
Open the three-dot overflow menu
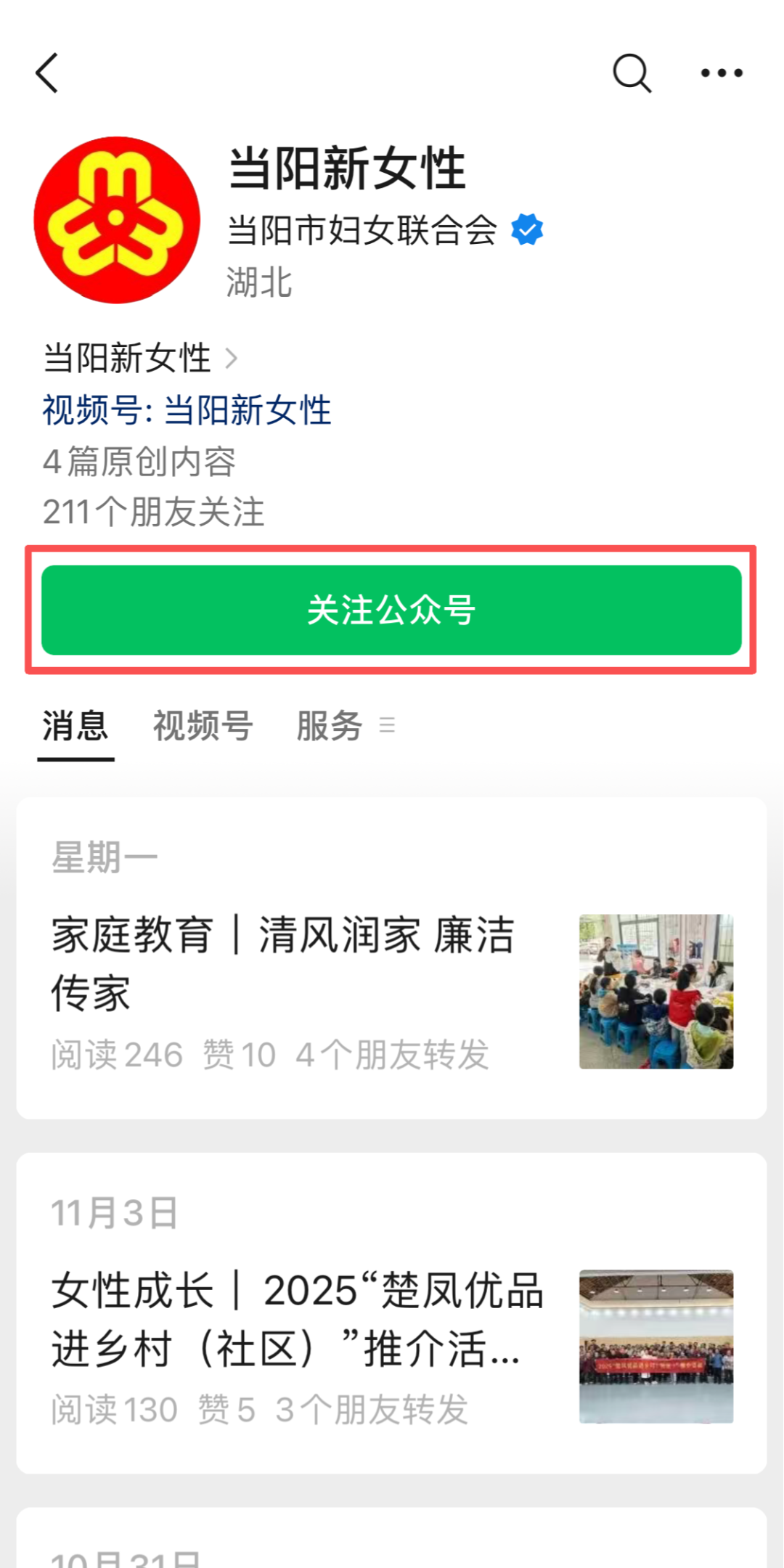721,73
